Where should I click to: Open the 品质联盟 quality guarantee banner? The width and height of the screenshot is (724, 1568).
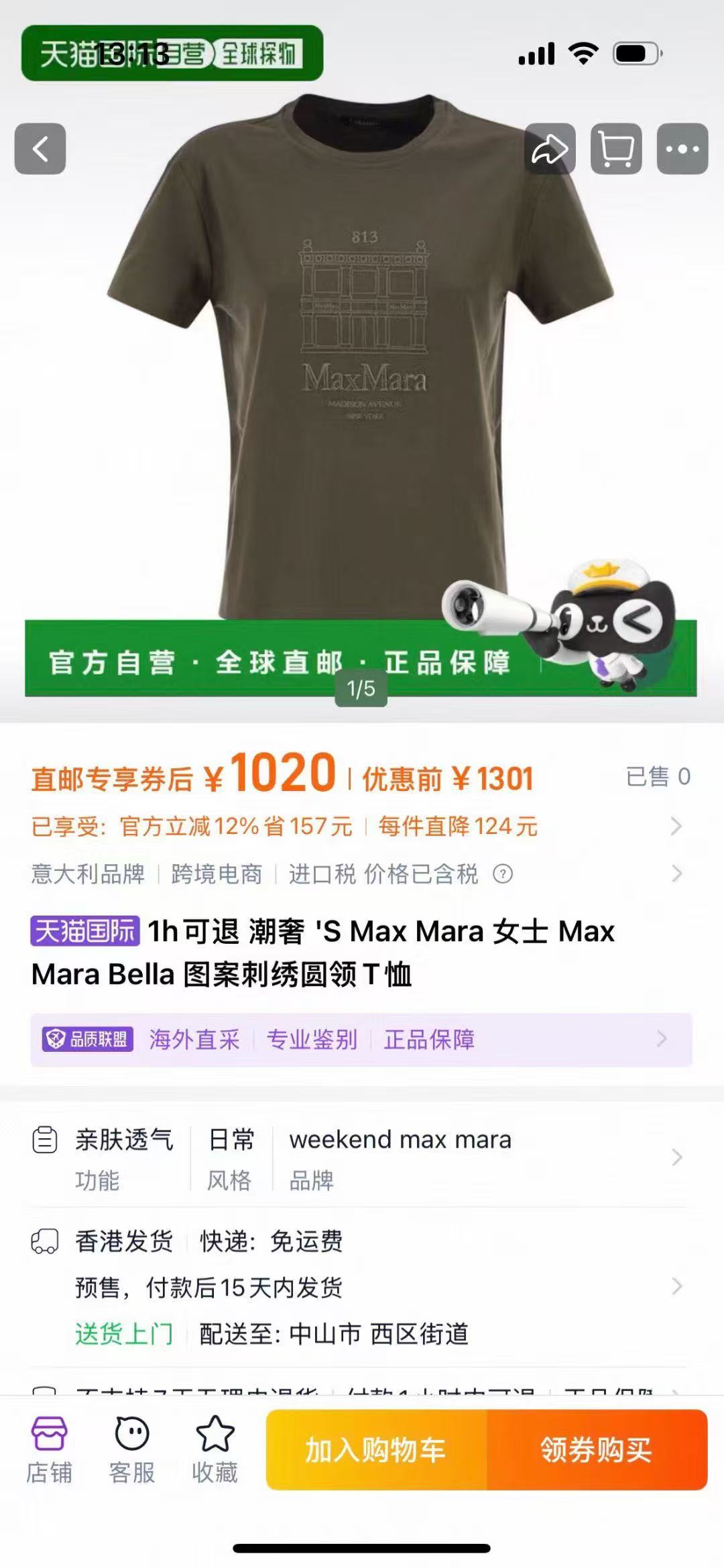(361, 1040)
